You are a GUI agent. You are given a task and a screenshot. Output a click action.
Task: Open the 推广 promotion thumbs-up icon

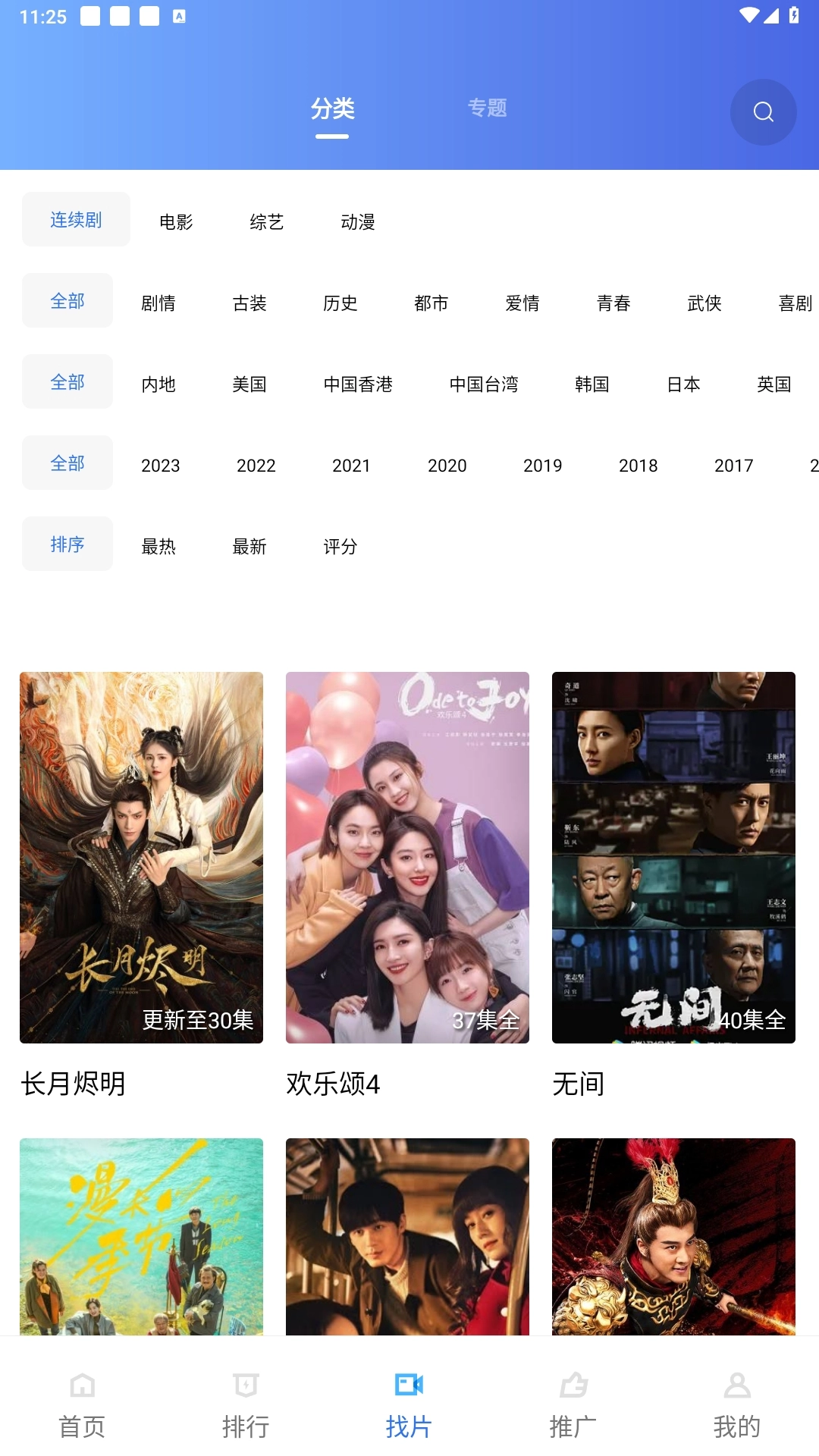pyautogui.click(x=573, y=1400)
